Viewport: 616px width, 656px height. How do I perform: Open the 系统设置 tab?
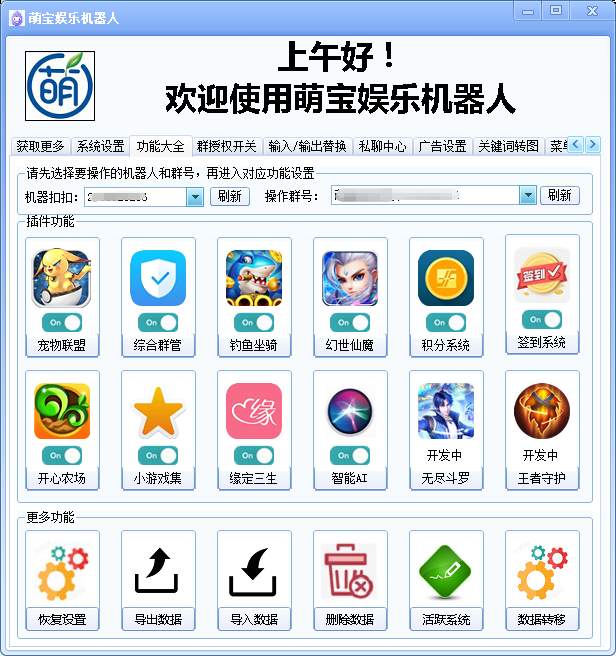click(x=100, y=146)
